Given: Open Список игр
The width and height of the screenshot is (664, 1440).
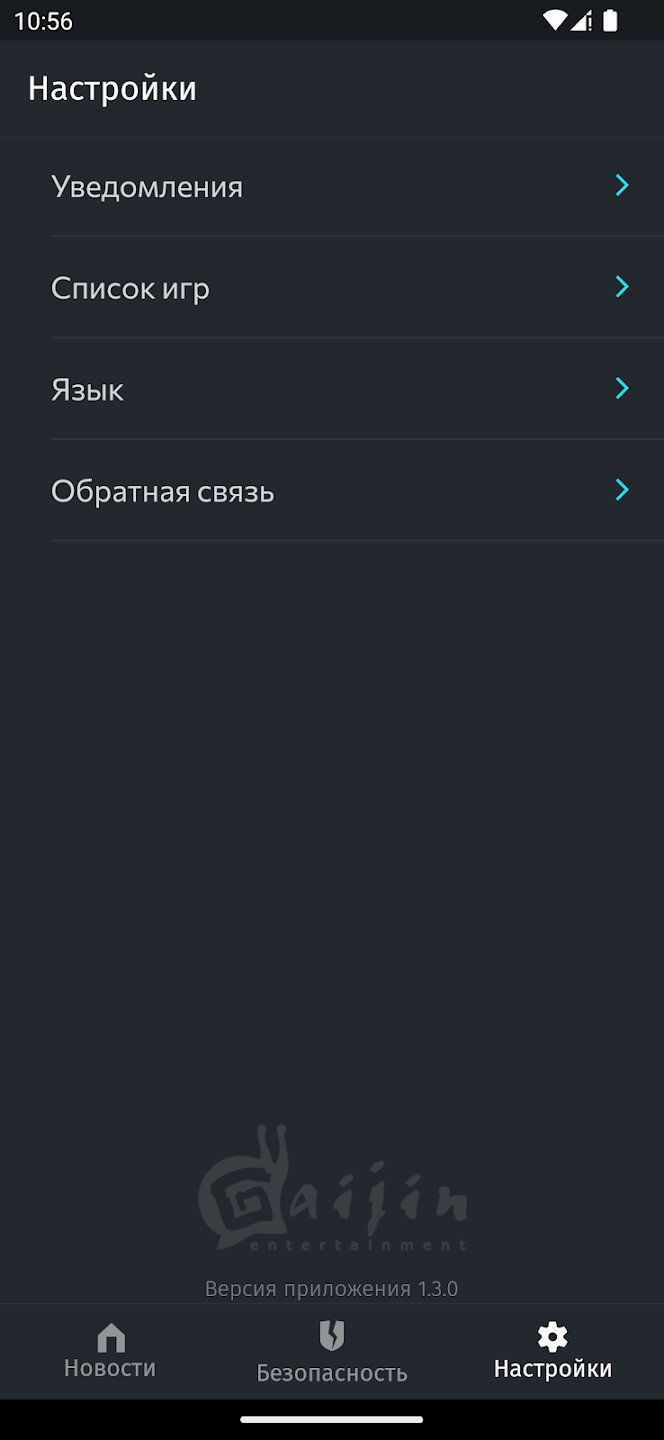Looking at the screenshot, I should click(332, 288).
